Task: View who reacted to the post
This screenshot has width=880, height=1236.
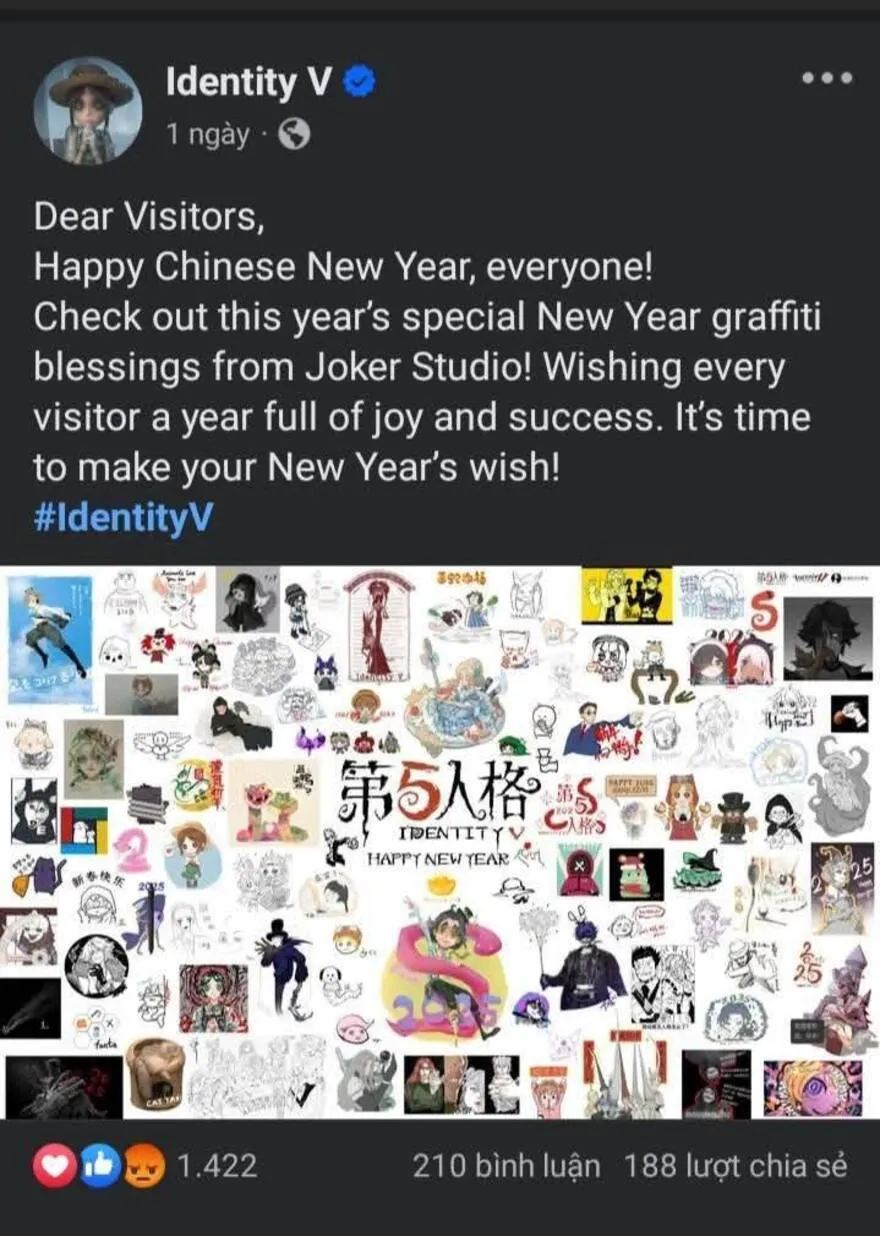Action: (x=145, y=1166)
